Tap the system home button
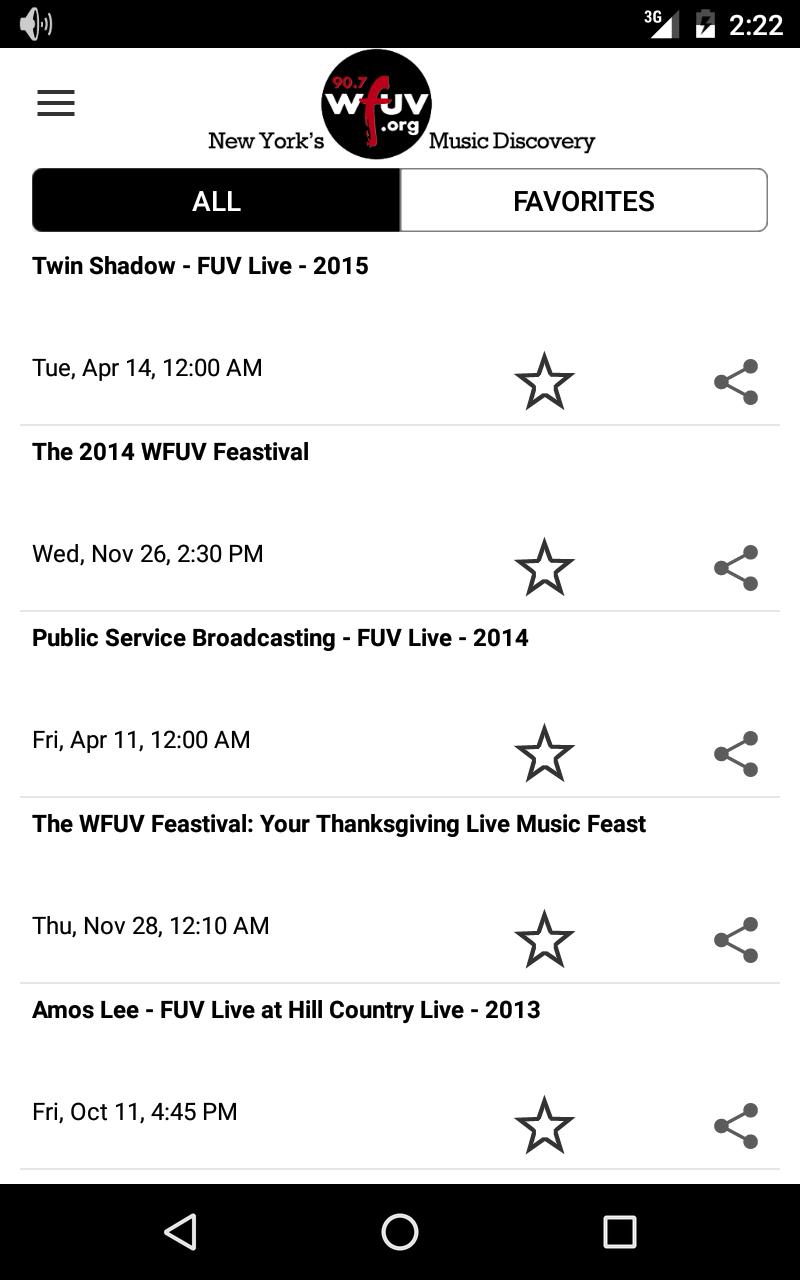800x1280 pixels. [400, 1232]
